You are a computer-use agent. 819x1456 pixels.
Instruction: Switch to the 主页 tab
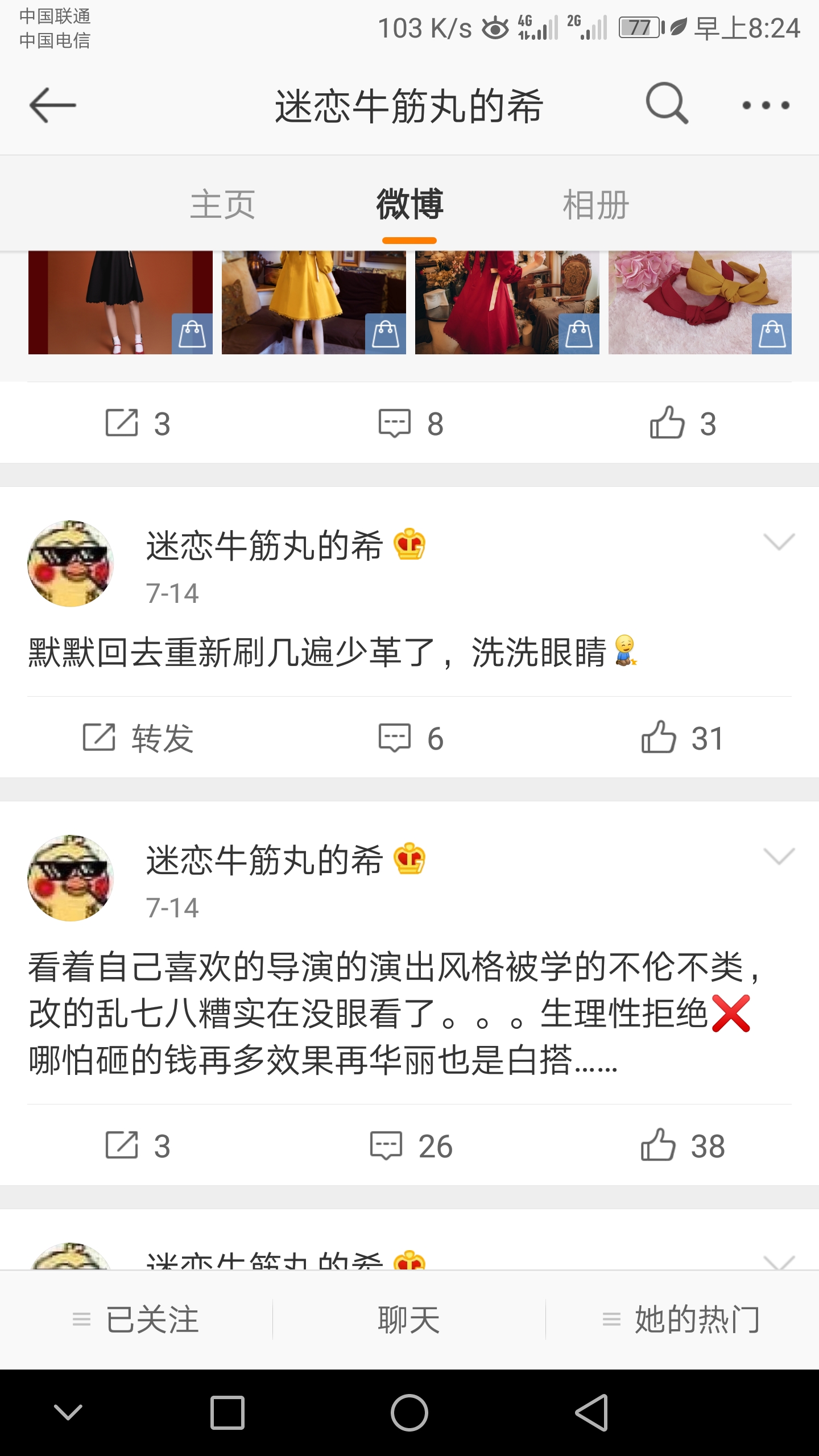pyautogui.click(x=222, y=205)
